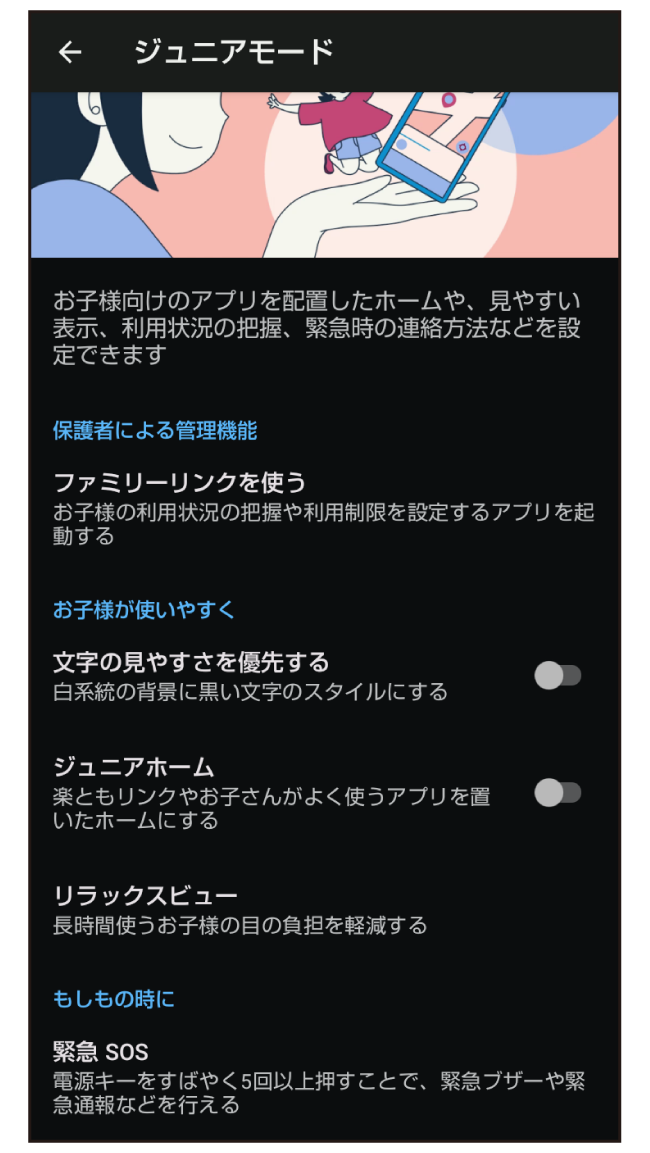The image size is (650, 1153).
Task: Open 緊急 SOS settings
Action: pos(324,1075)
